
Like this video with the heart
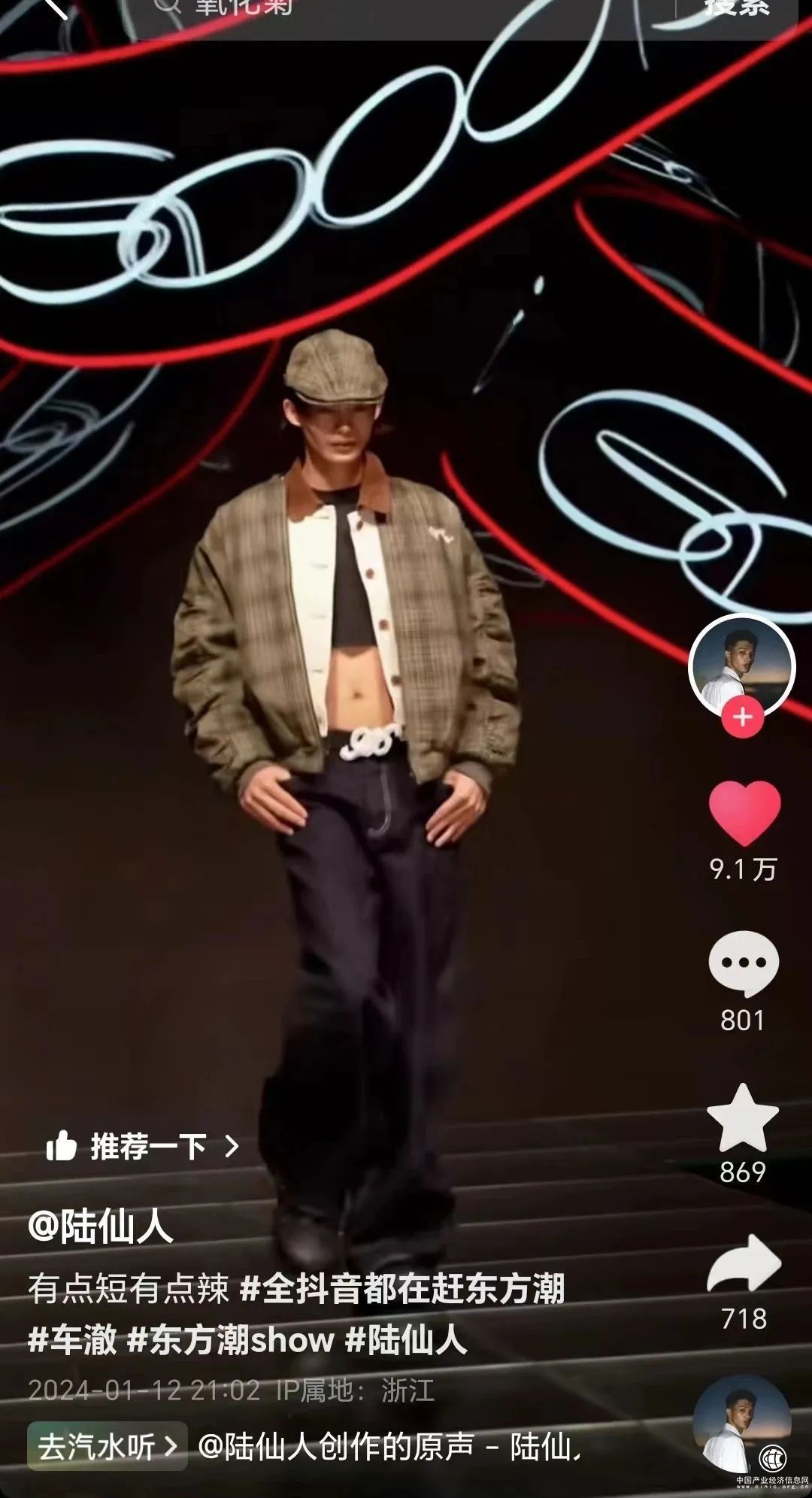[744, 814]
